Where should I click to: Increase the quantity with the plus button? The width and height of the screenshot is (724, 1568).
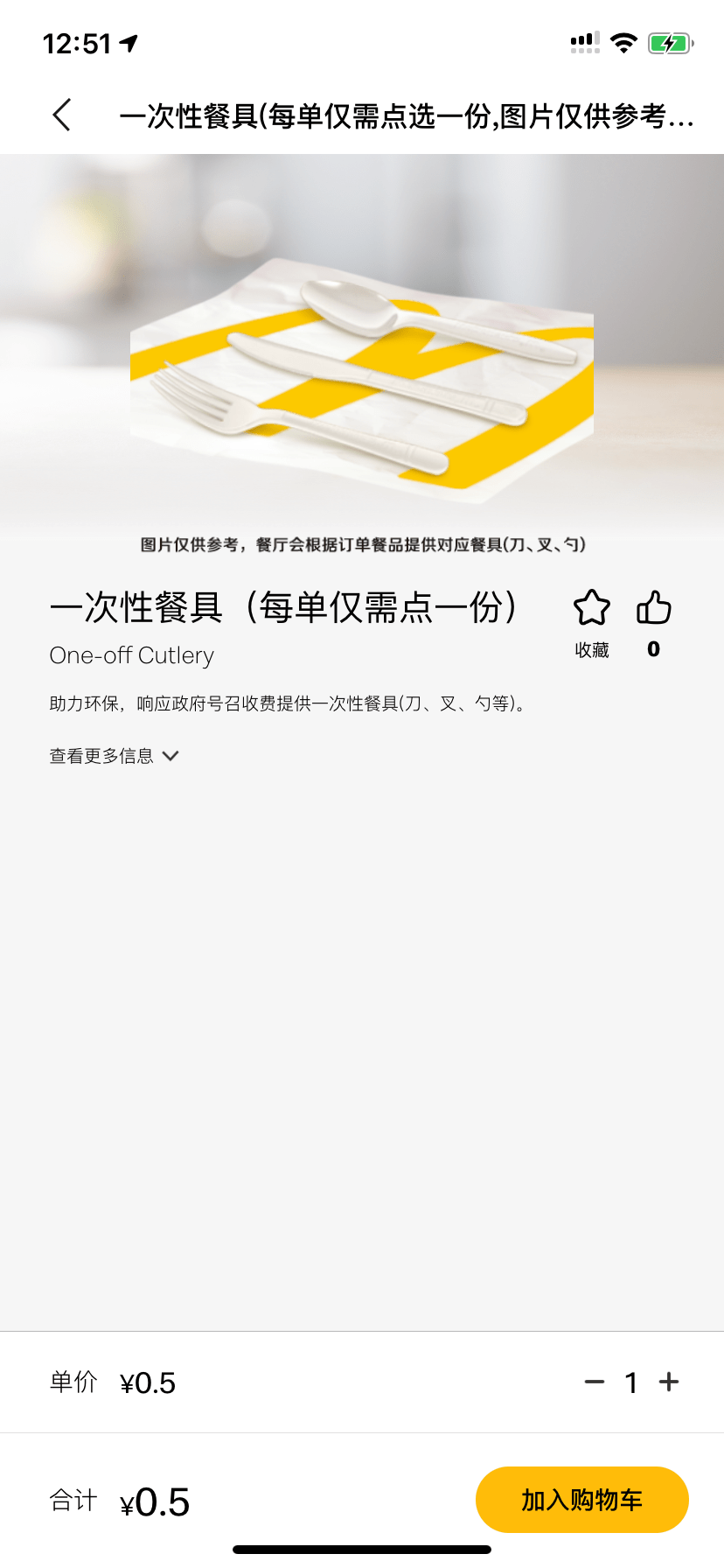pos(669,1382)
